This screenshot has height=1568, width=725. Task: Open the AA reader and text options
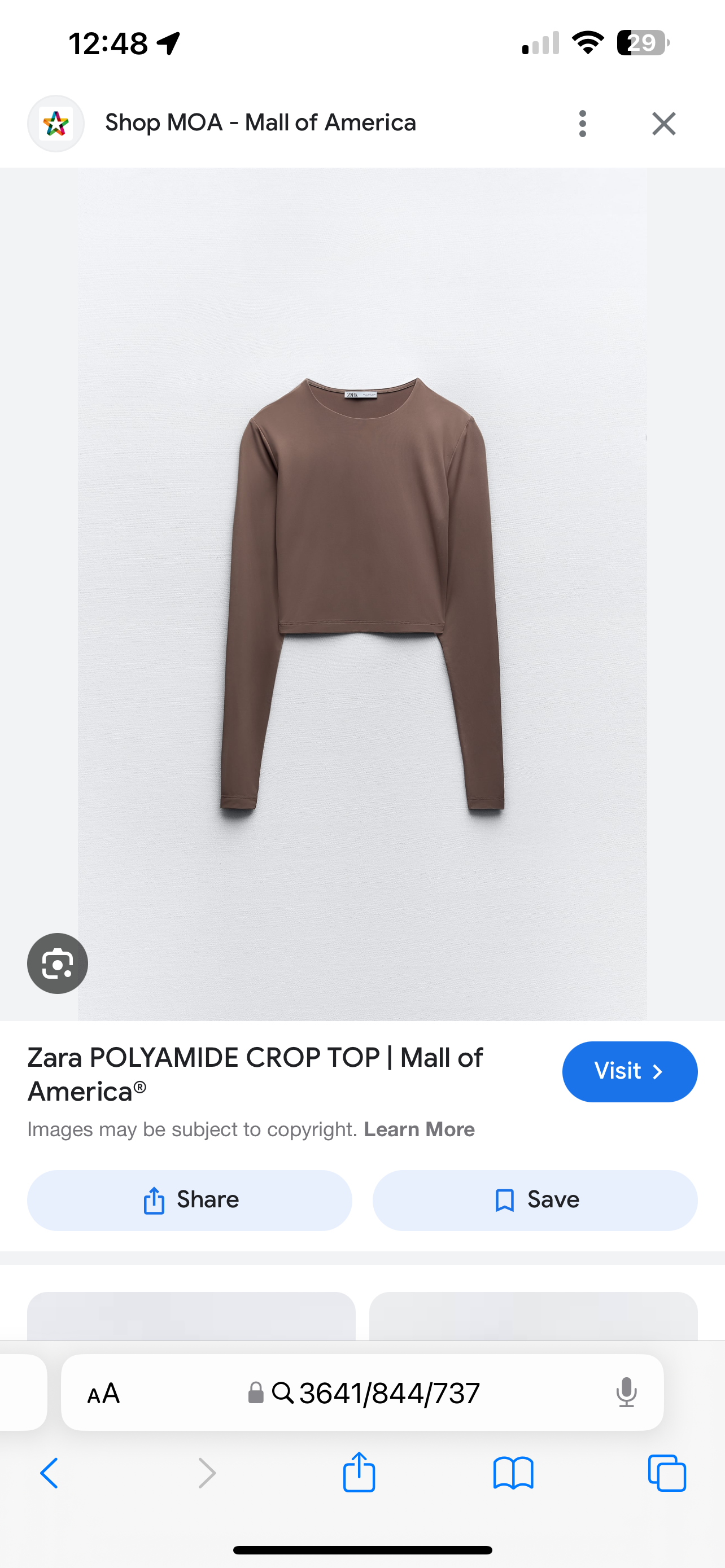point(103,1392)
